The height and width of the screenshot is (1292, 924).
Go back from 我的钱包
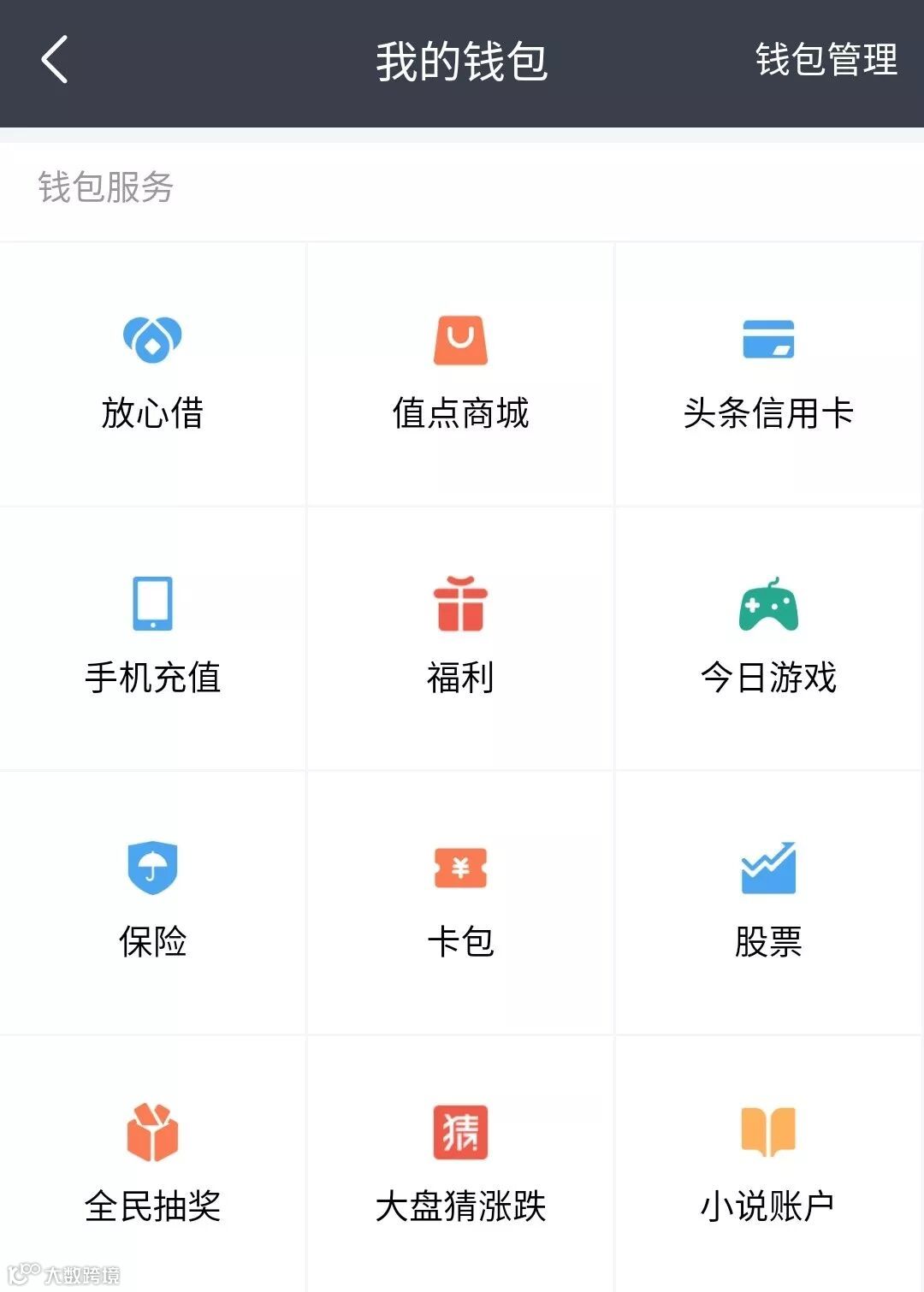pyautogui.click(x=55, y=61)
